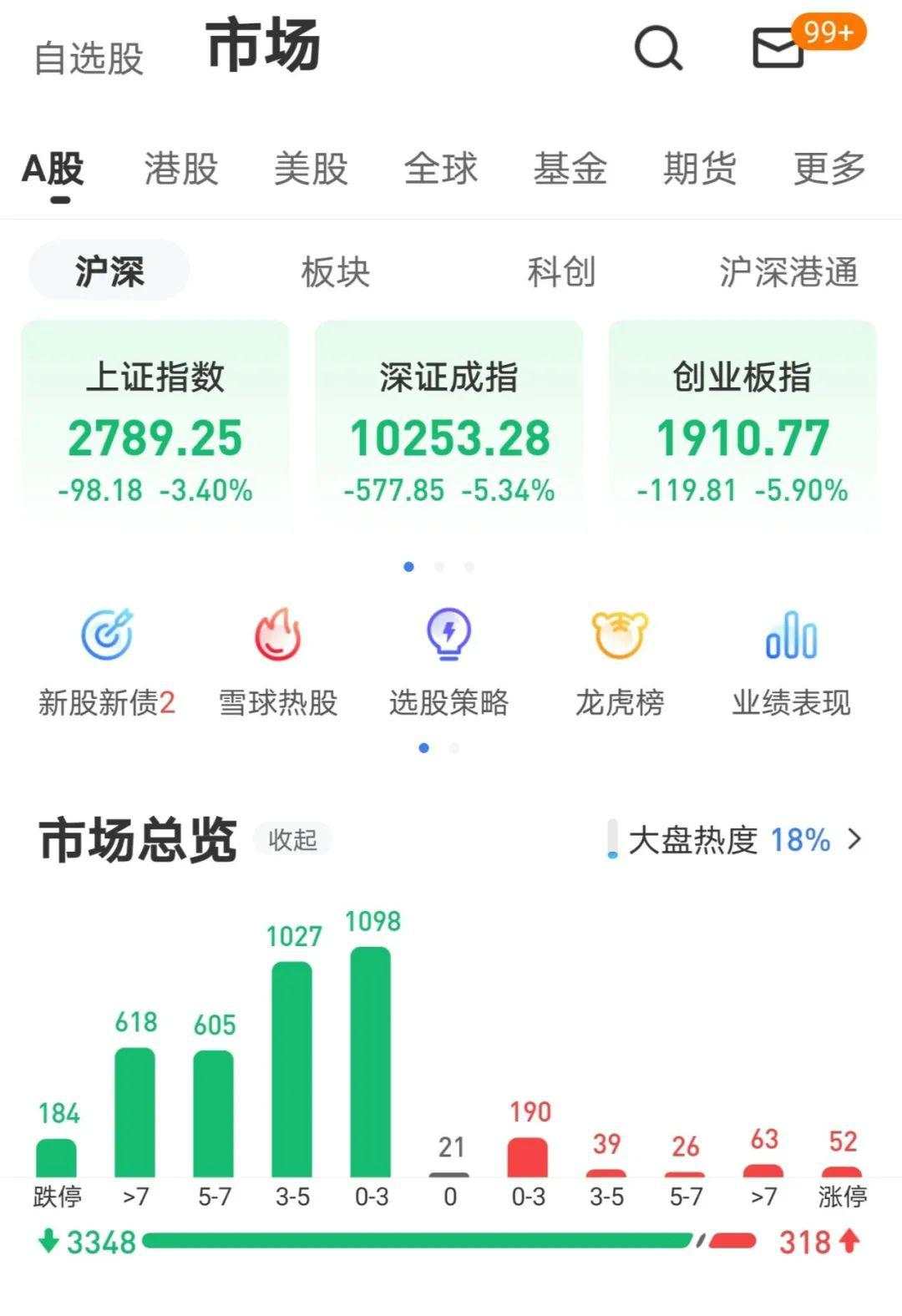Screen dimensions: 902x1316
Task: Switch to the 基金 tab
Action: point(570,170)
